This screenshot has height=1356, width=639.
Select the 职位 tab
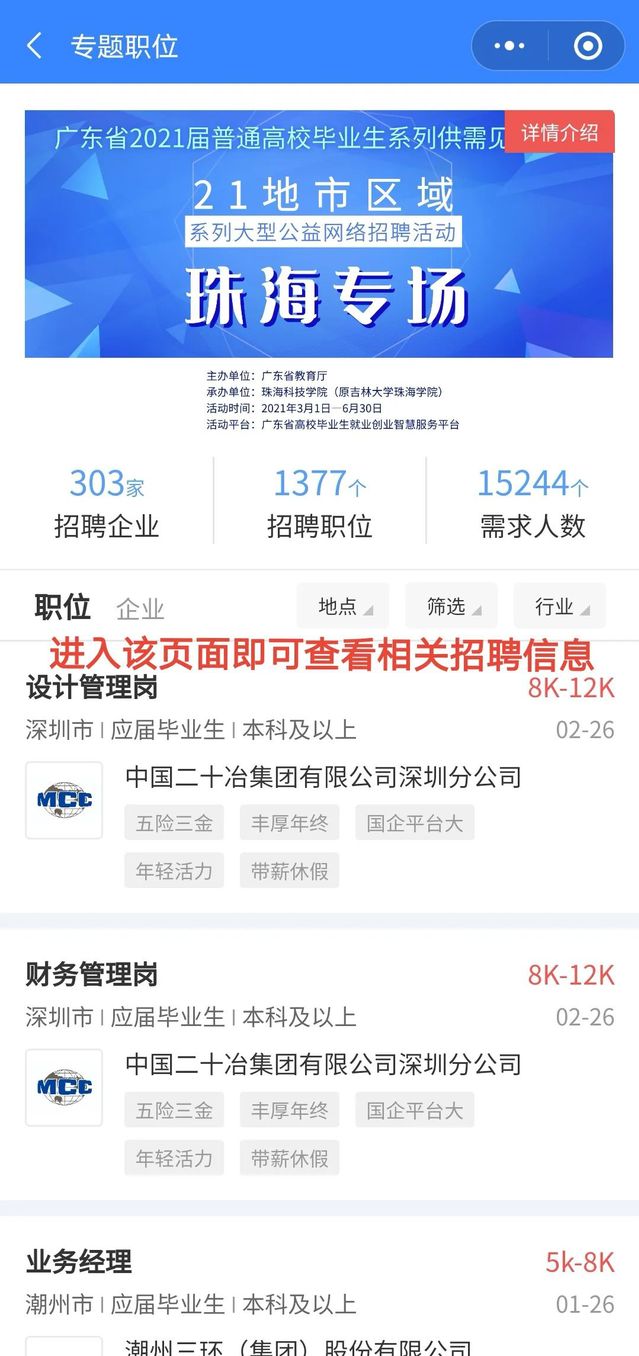62,606
